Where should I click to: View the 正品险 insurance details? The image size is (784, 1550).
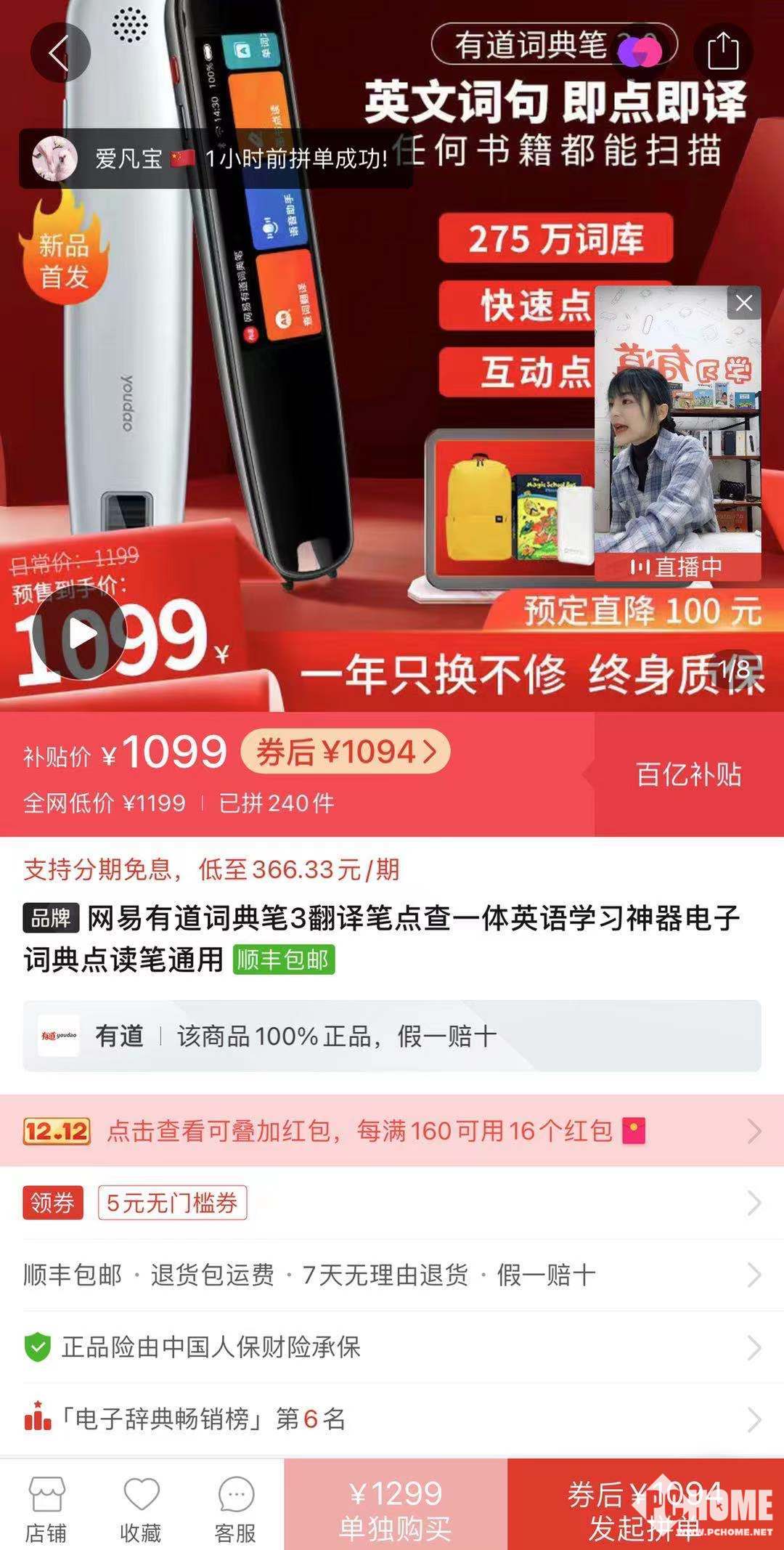point(392,1347)
